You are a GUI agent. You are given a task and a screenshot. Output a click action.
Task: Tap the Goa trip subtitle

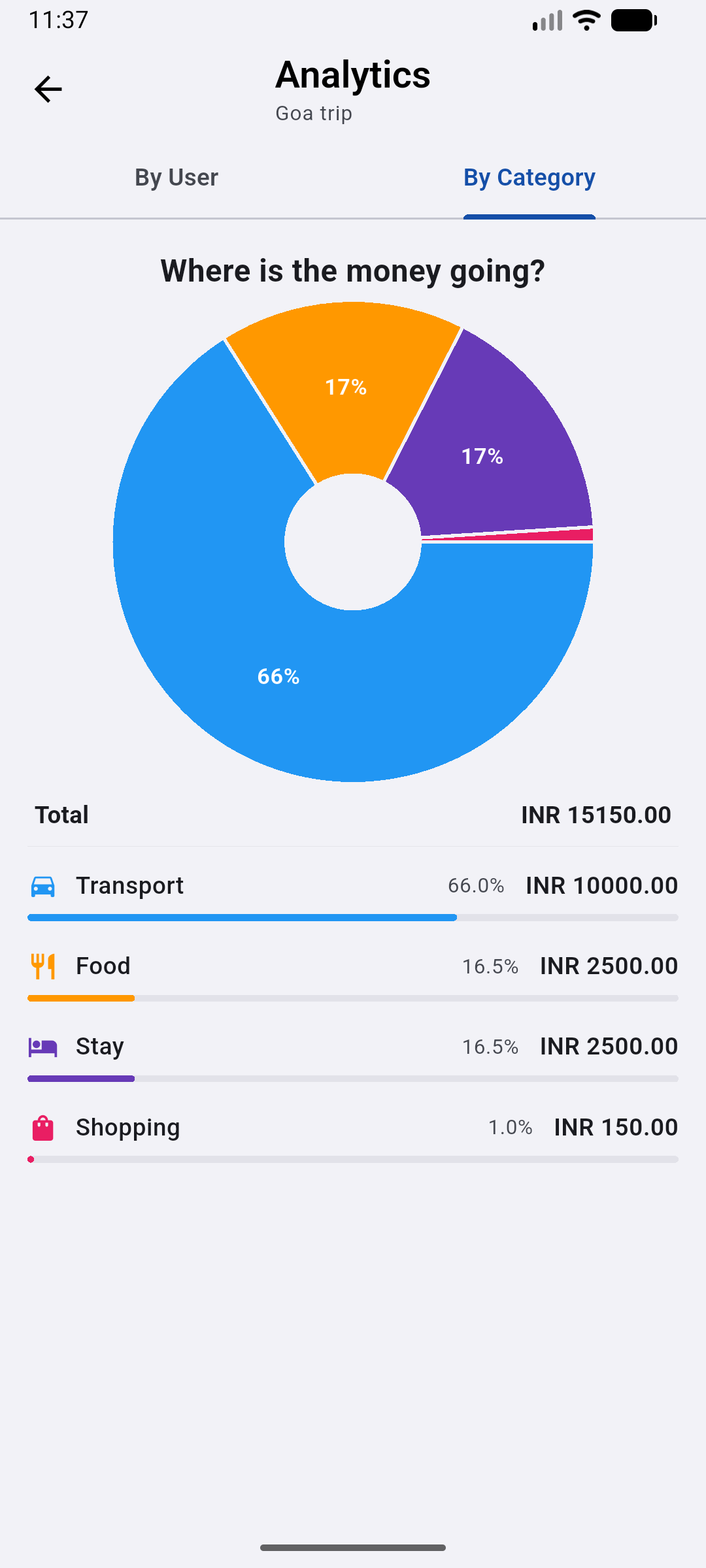313,113
